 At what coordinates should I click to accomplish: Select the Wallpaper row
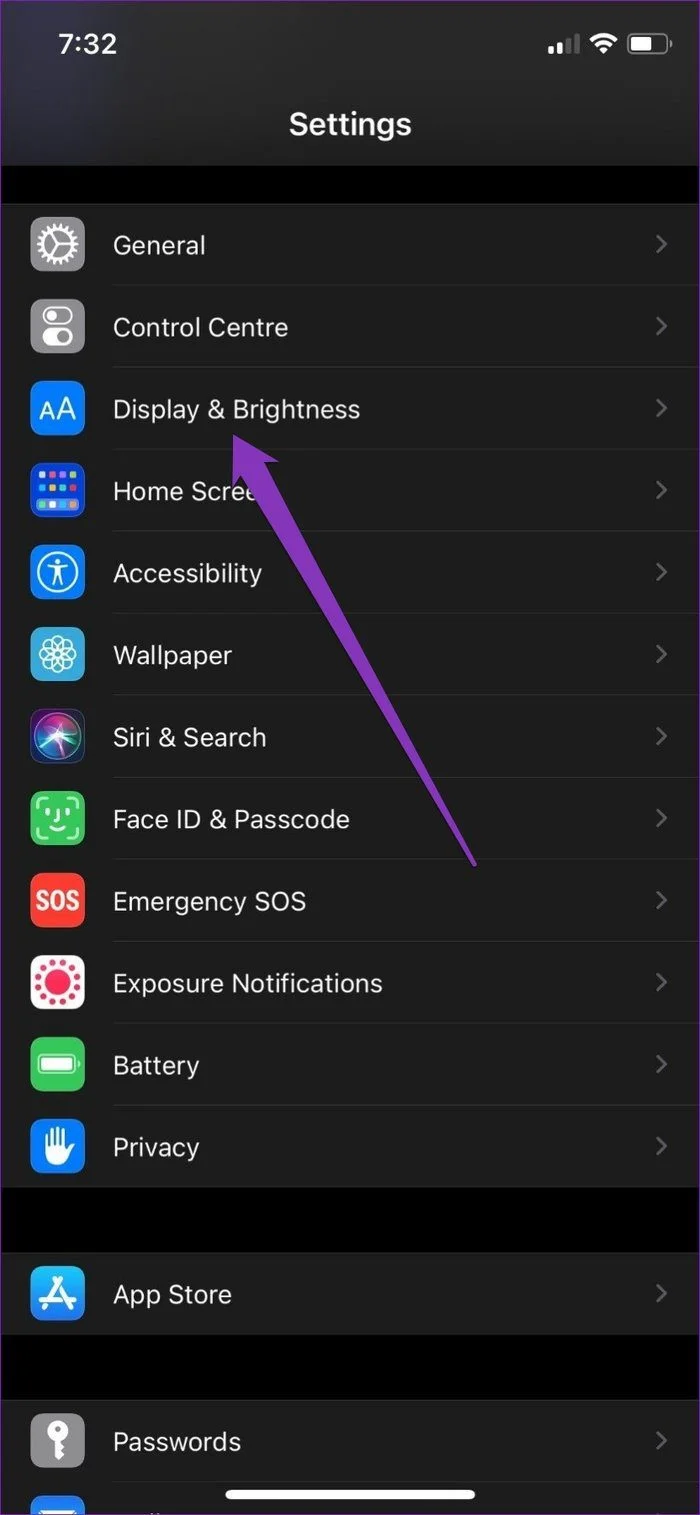point(350,655)
